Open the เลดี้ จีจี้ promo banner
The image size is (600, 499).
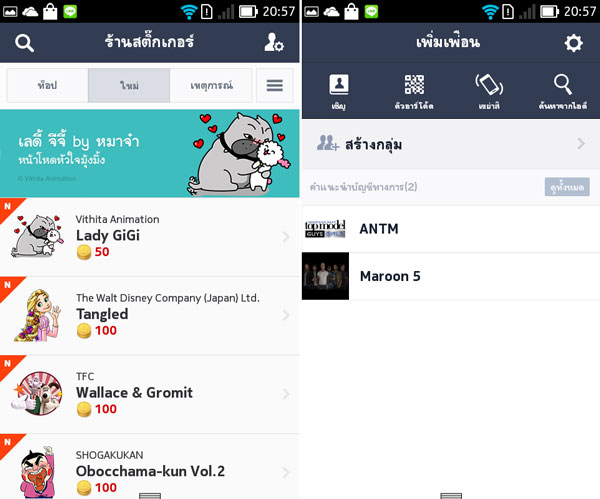pyautogui.click(x=149, y=153)
